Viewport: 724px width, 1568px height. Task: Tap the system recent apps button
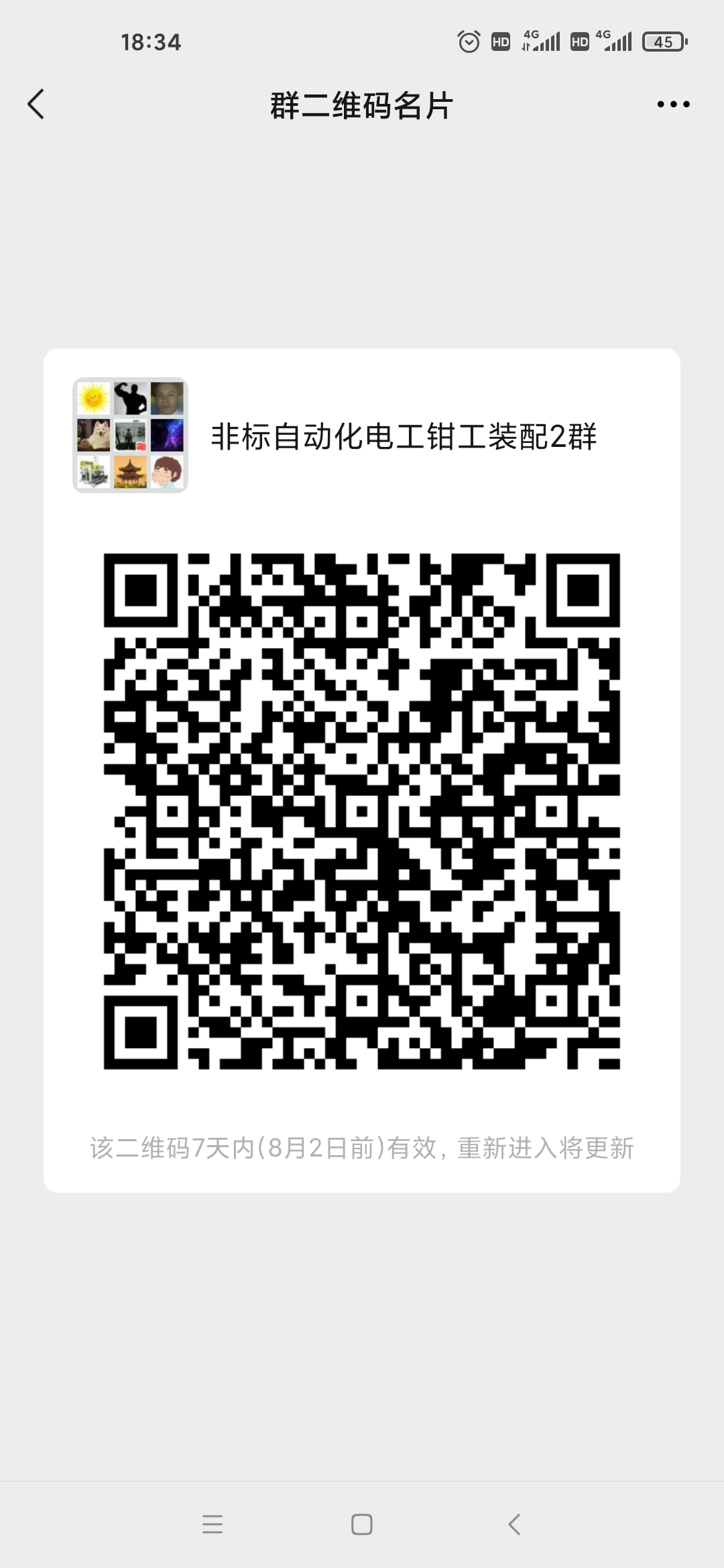coord(213,1524)
